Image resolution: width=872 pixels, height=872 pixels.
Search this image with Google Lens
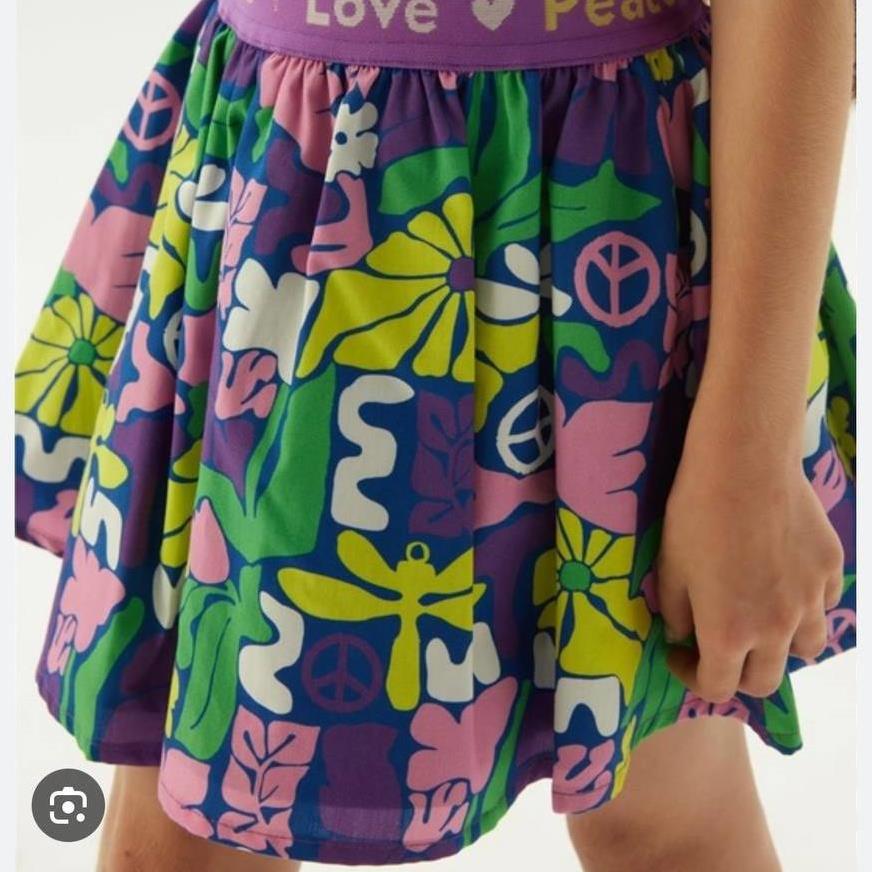68,804
